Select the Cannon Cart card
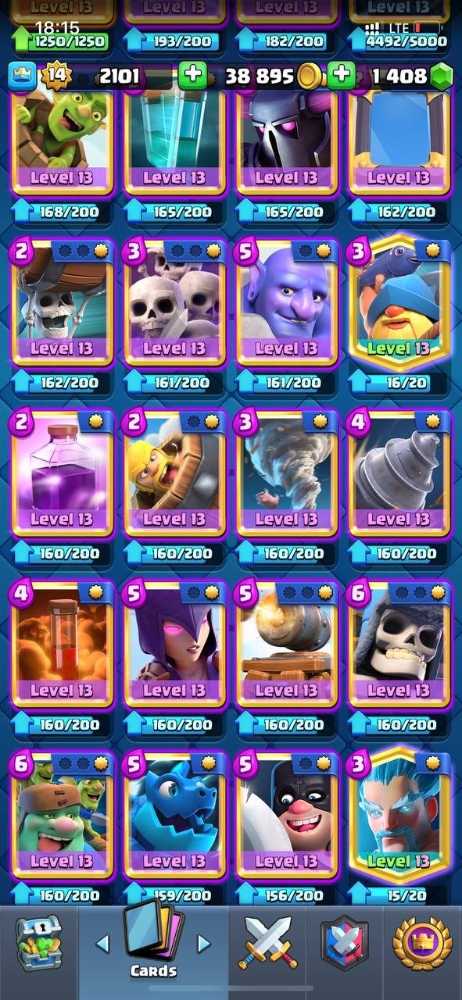The height and width of the screenshot is (1000, 462). point(287,645)
